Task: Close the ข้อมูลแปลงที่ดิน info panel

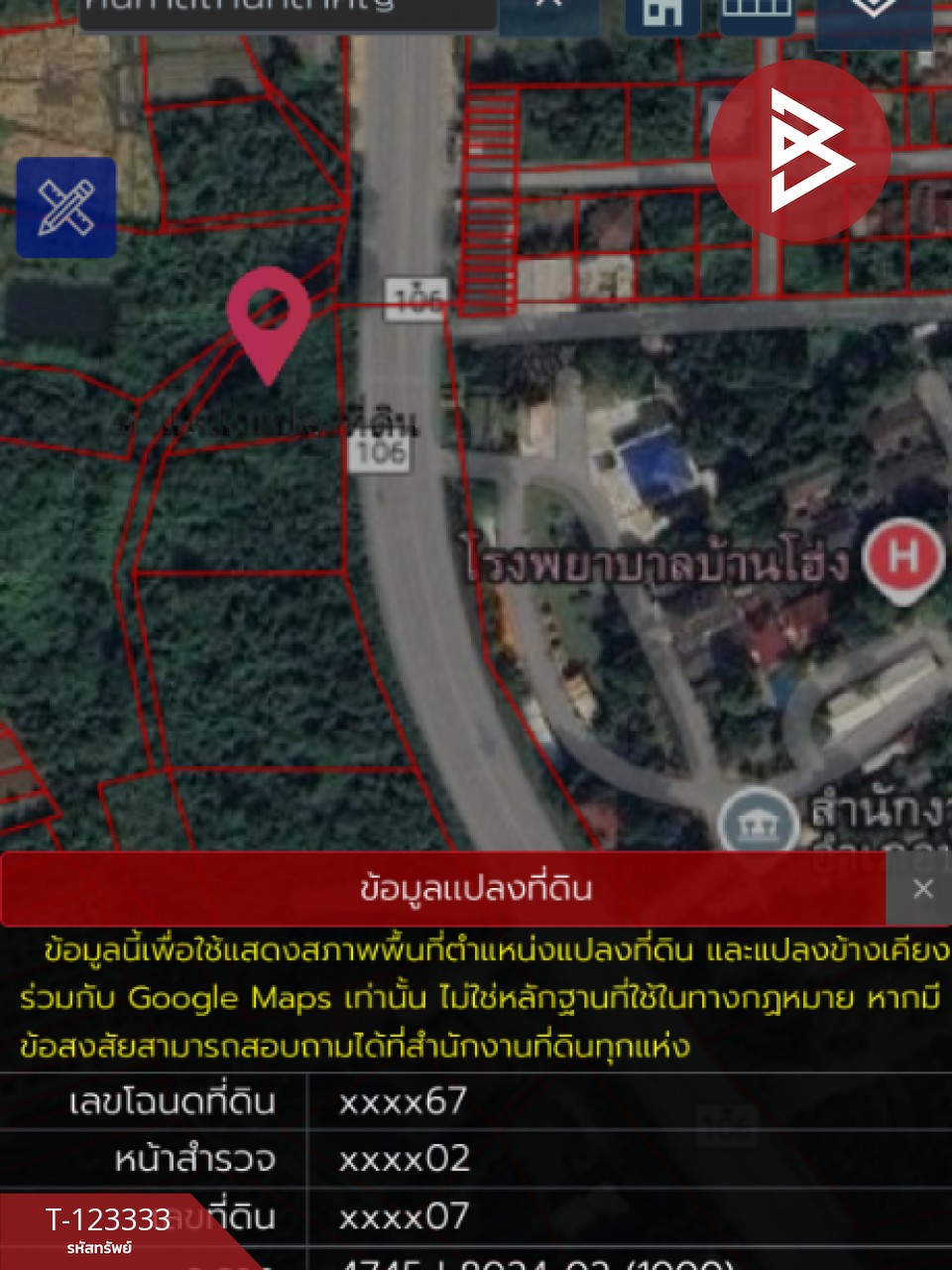Action: (923, 889)
